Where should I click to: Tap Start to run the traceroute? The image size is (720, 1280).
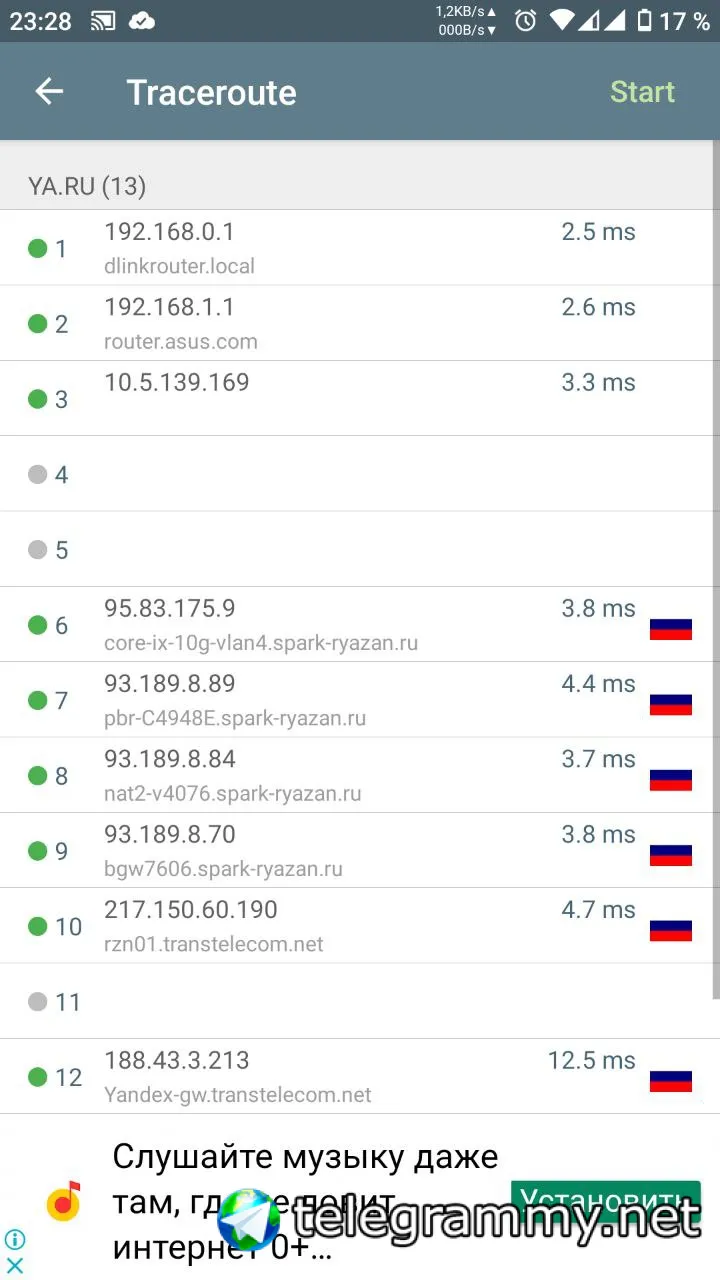[643, 92]
